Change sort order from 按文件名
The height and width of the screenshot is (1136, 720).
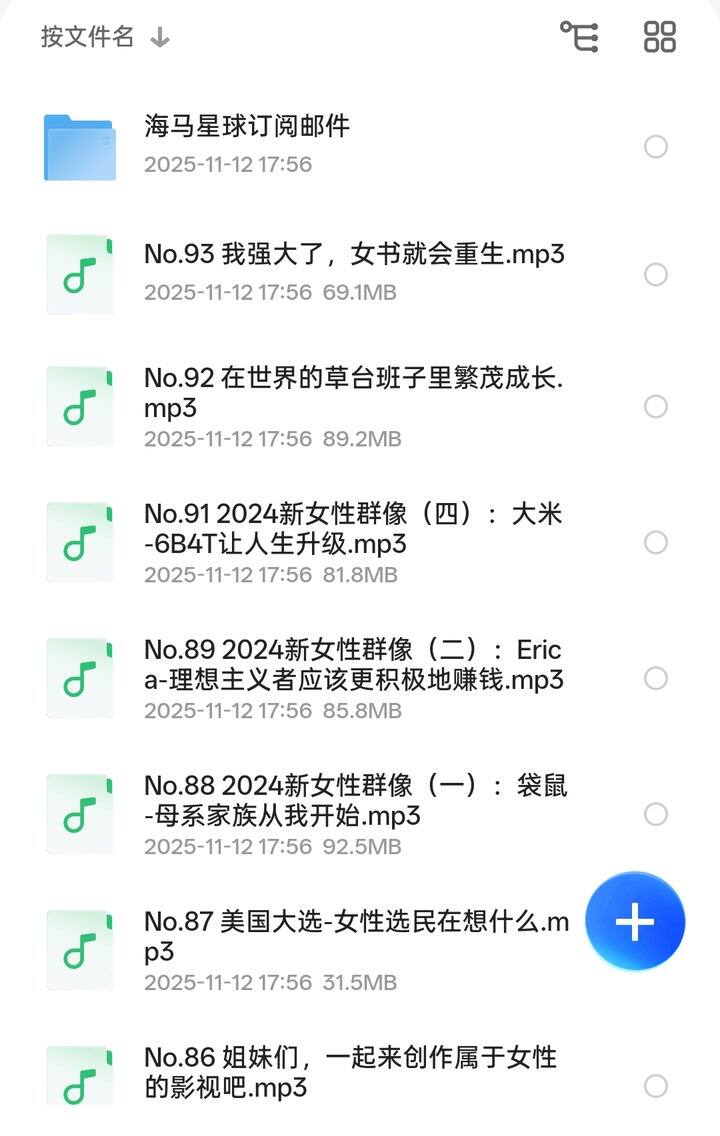[105, 38]
